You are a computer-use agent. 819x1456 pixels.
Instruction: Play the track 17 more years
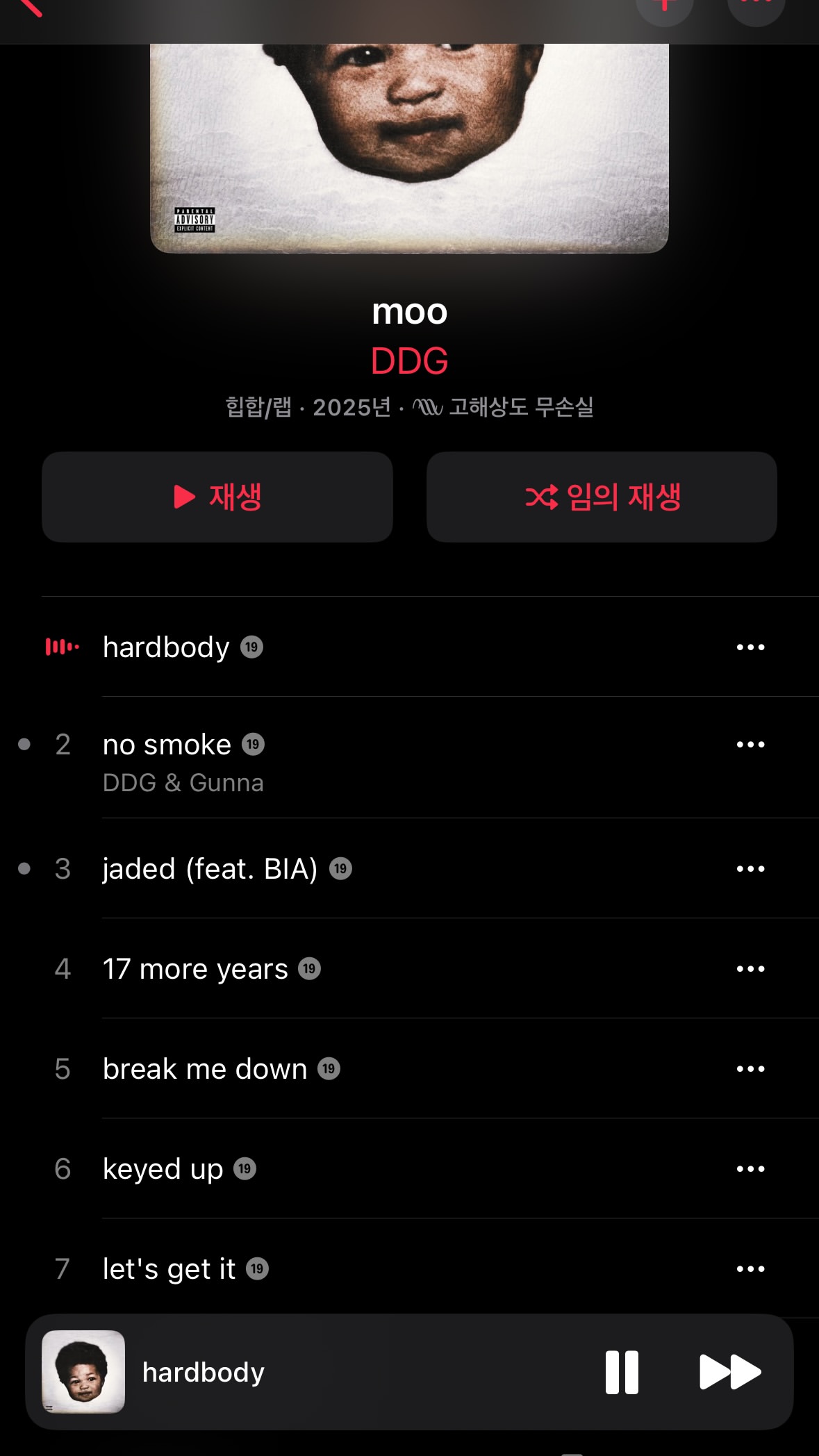pos(195,969)
